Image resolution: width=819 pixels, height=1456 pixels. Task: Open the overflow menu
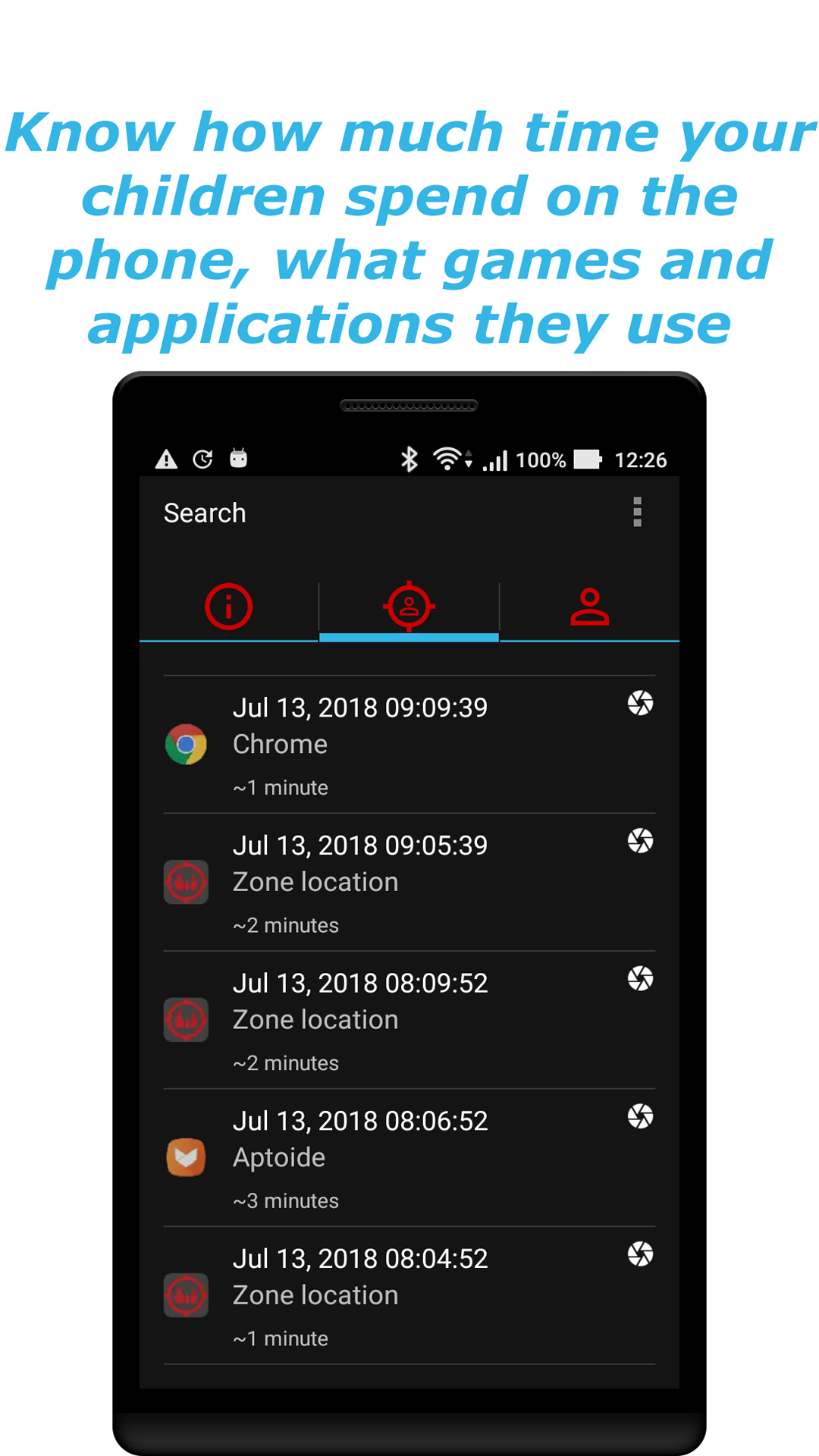pos(637,513)
